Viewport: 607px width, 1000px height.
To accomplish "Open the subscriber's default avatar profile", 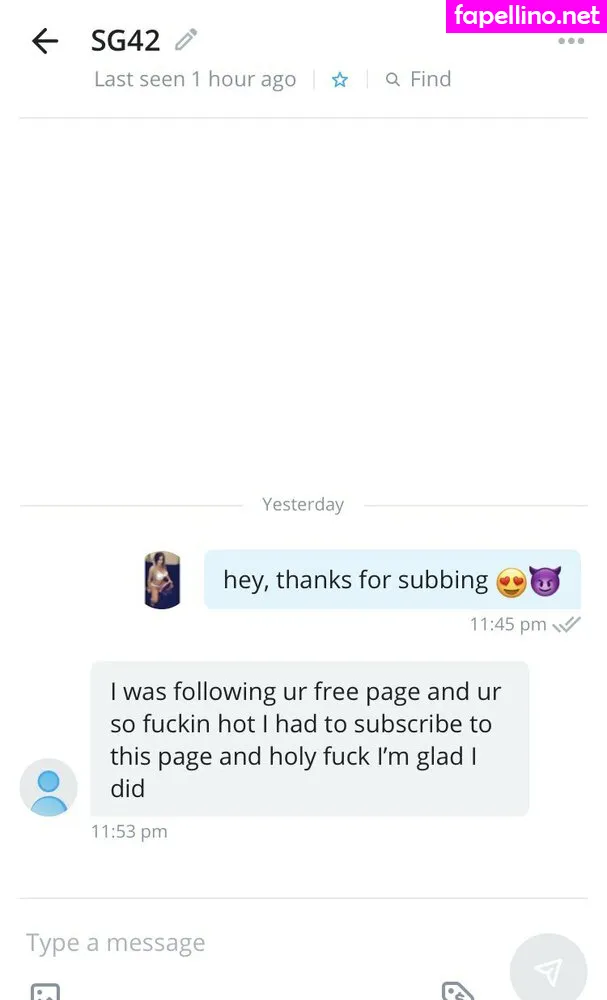I will coord(49,787).
